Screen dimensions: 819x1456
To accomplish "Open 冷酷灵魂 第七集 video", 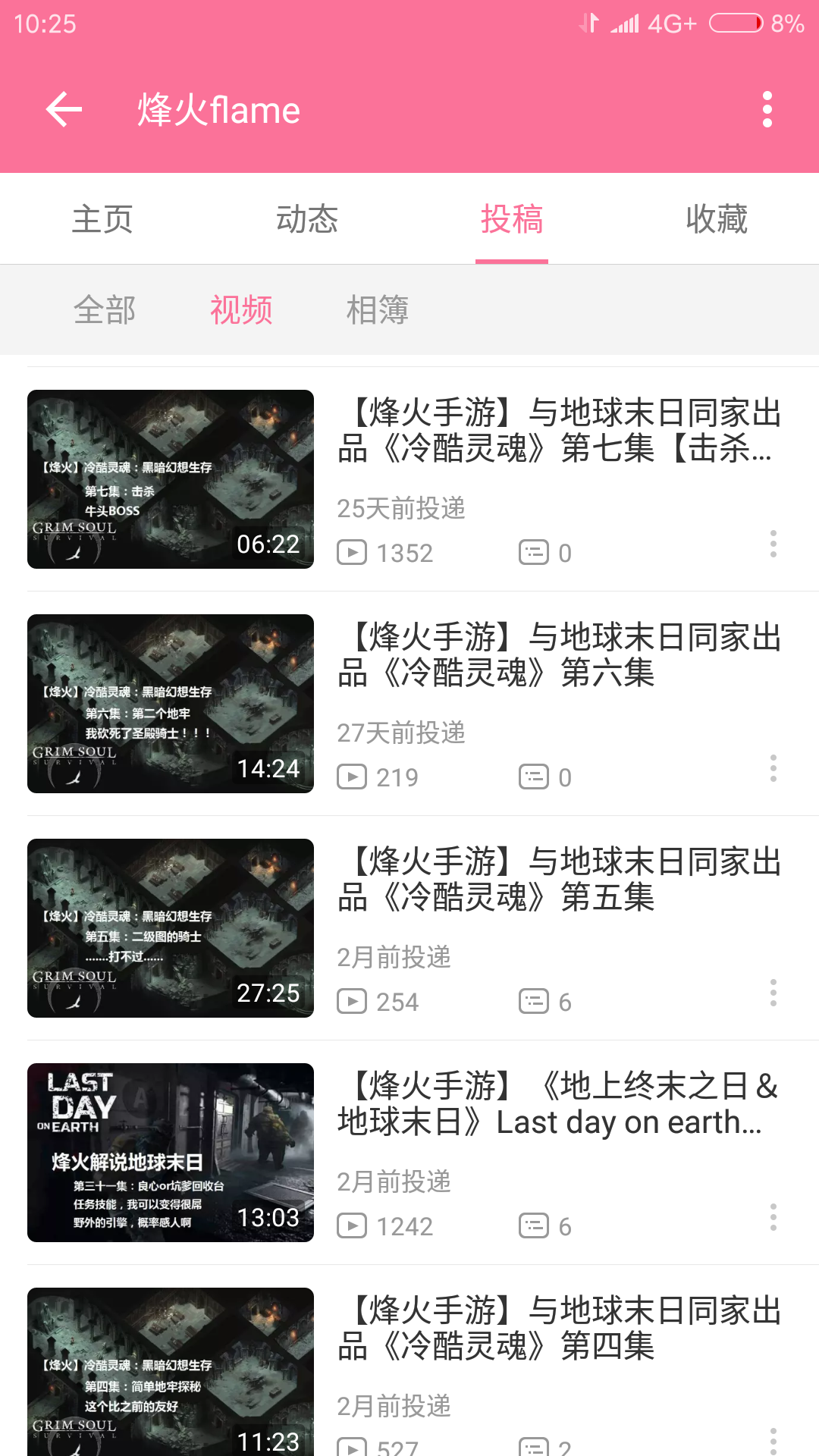I will pyautogui.click(x=559, y=430).
